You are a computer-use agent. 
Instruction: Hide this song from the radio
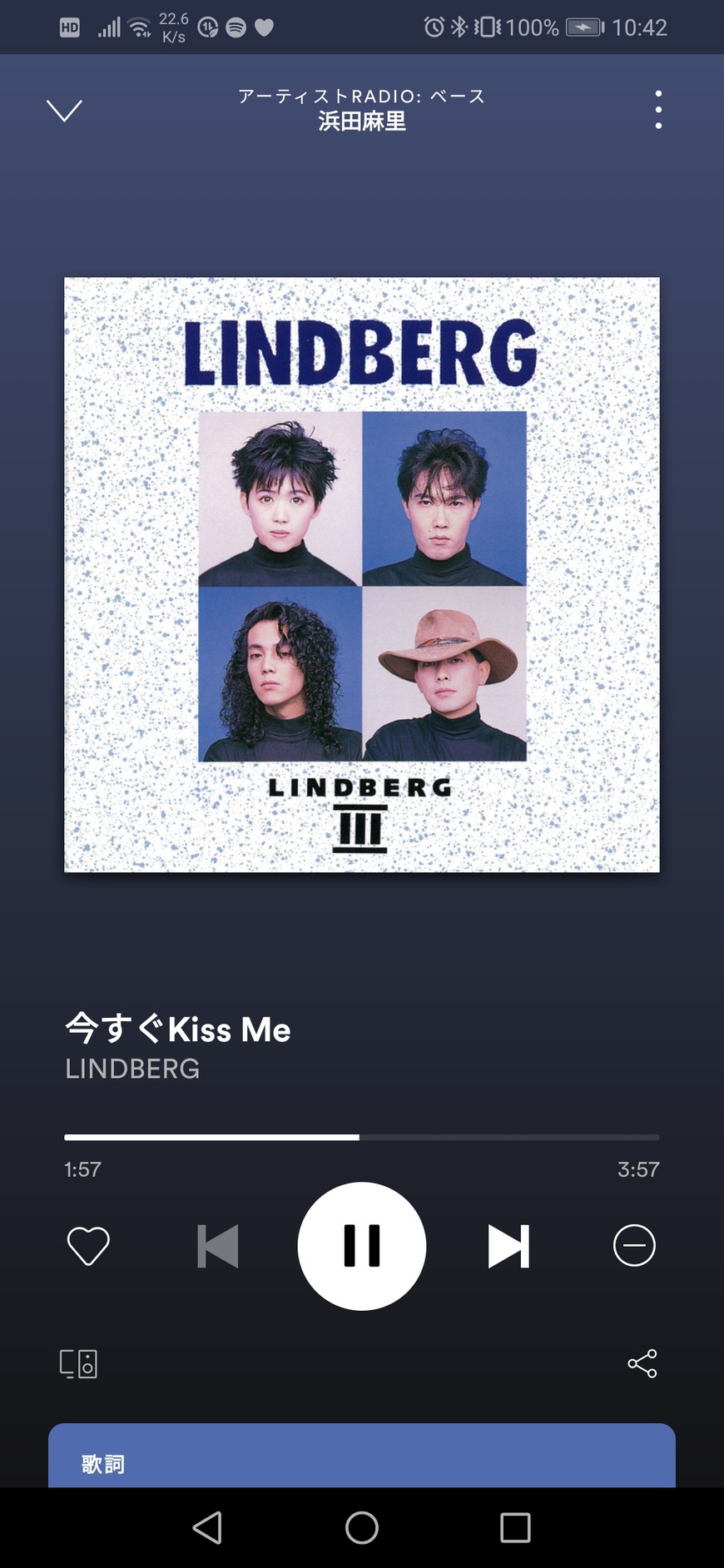point(634,1246)
